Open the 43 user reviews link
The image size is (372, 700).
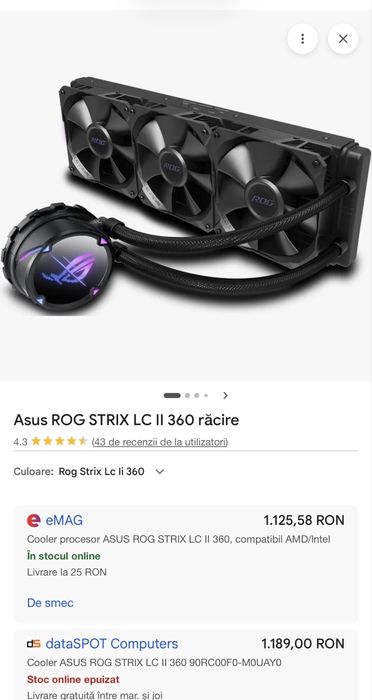pyautogui.click(x=160, y=442)
